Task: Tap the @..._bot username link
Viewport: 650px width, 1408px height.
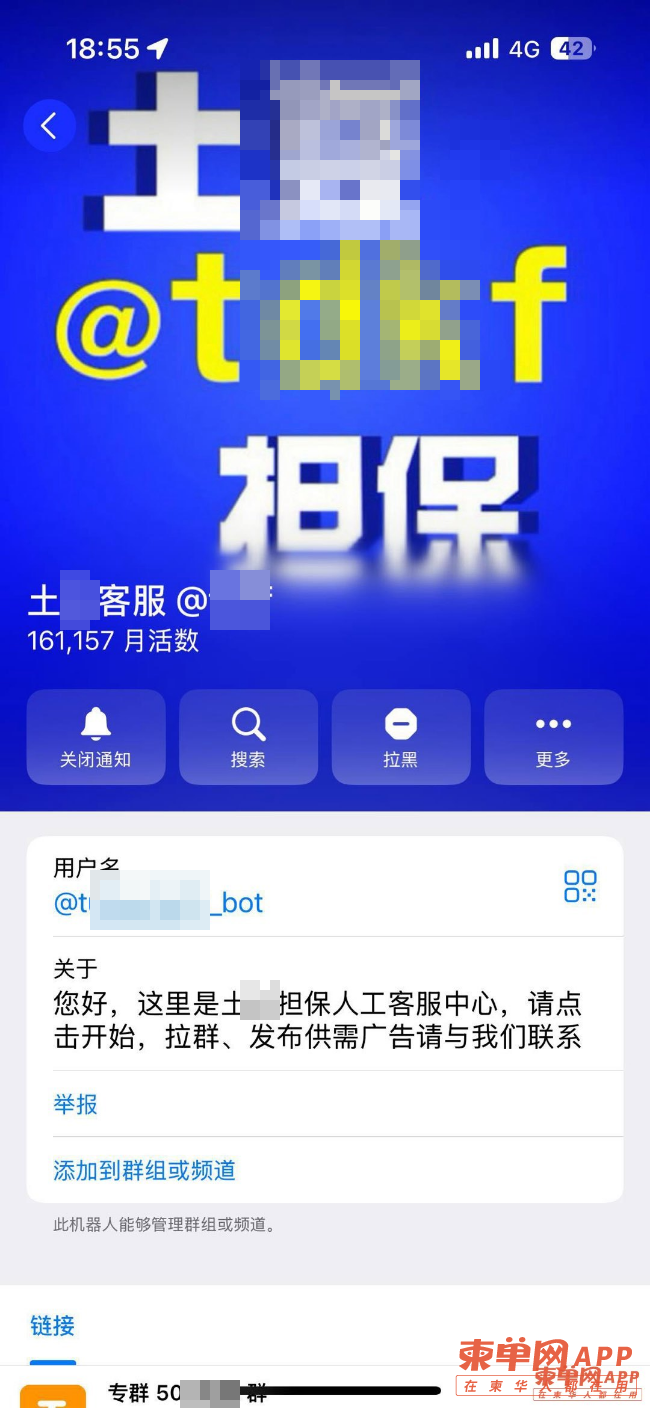Action: coord(158,903)
